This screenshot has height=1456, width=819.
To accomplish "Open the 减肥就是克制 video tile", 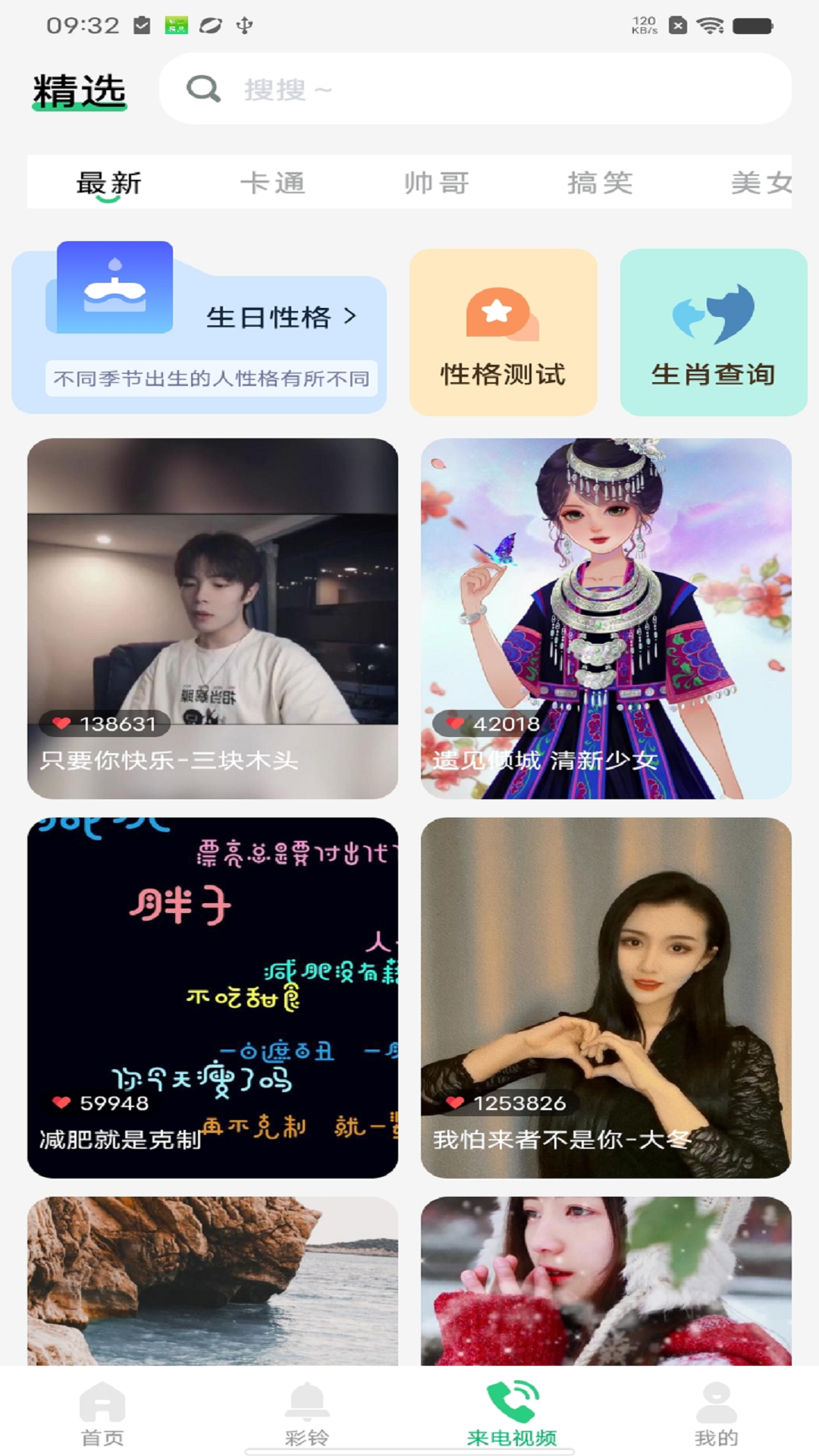I will tap(212, 997).
